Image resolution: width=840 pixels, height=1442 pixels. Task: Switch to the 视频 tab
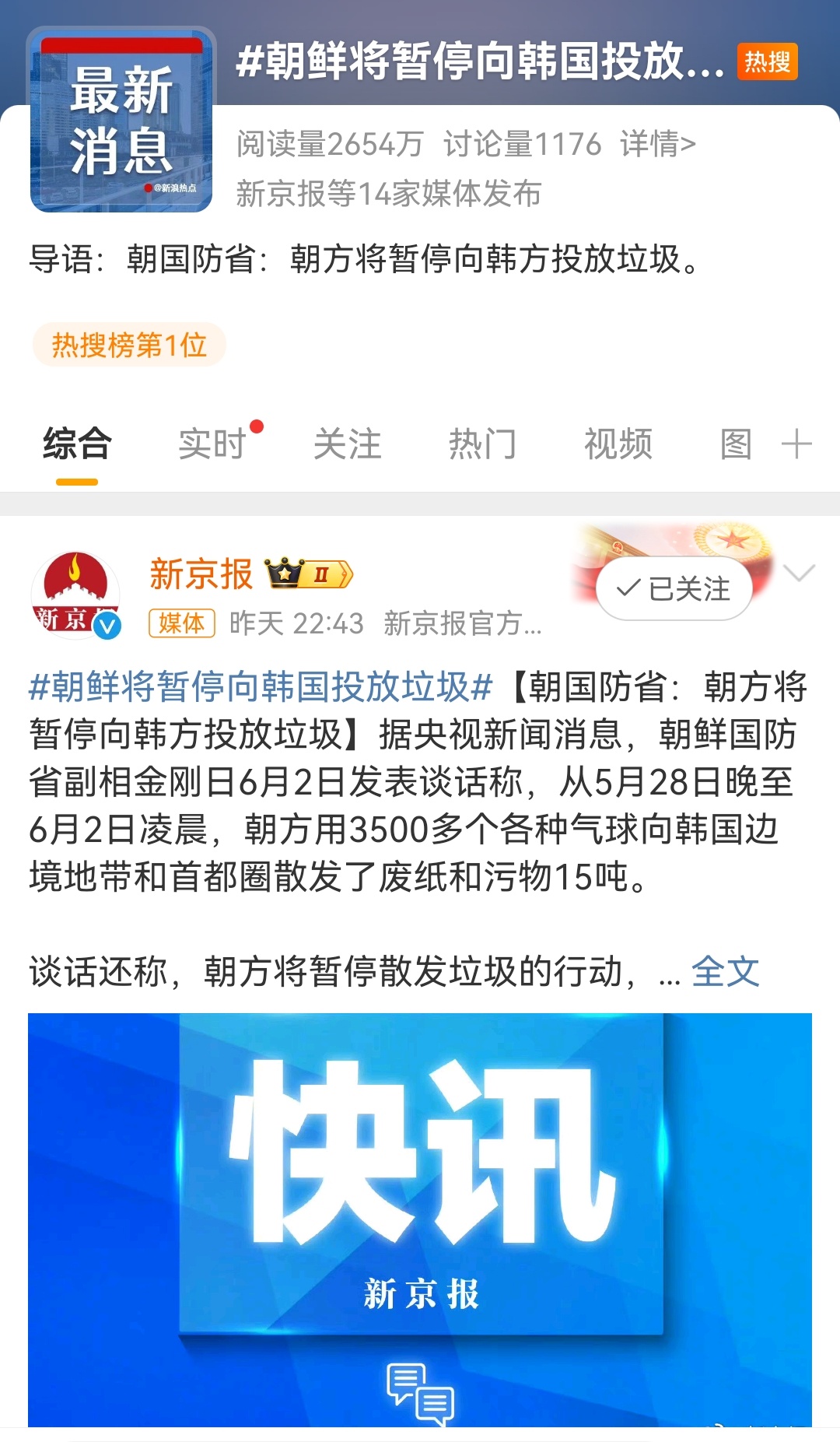click(618, 444)
